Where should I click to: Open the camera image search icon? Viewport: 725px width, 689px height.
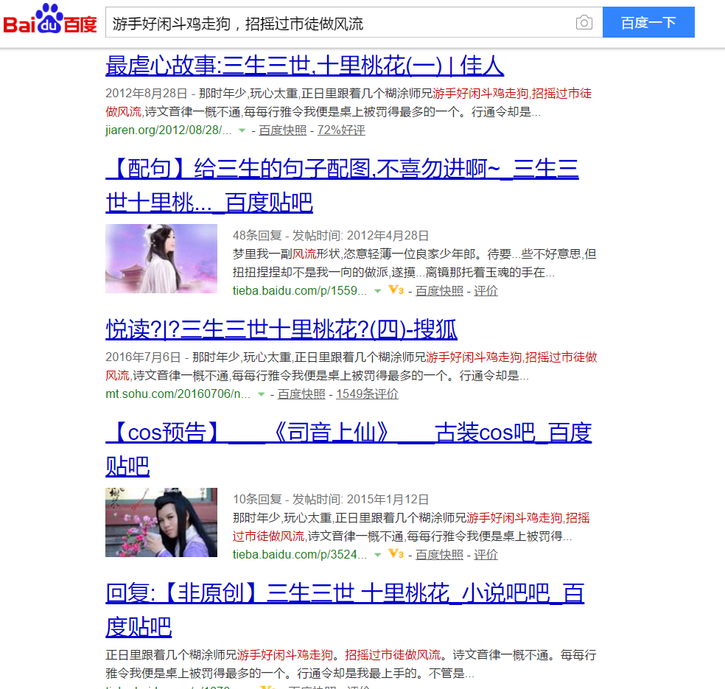click(x=584, y=23)
